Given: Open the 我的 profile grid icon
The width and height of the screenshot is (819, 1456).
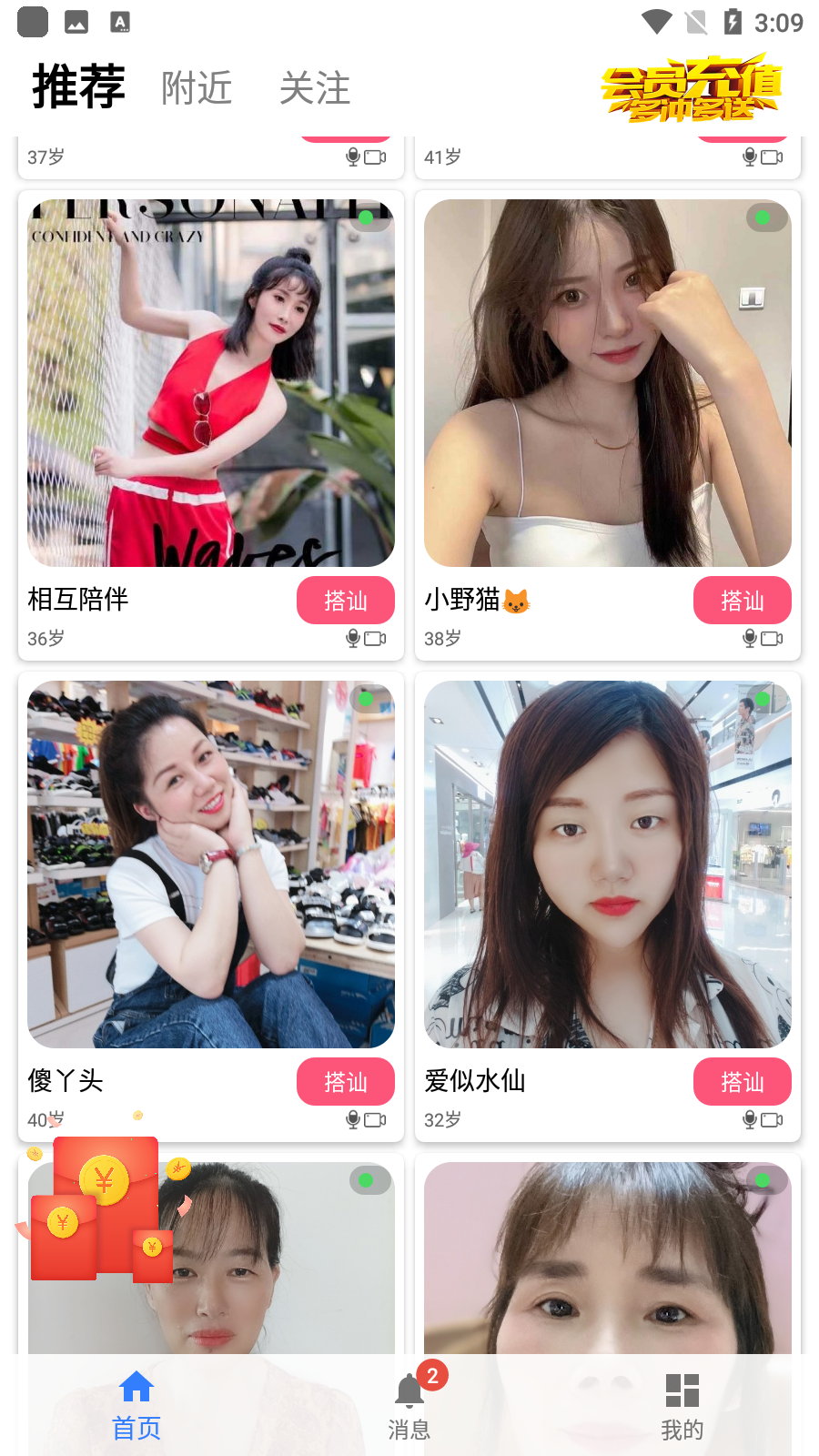Looking at the screenshot, I should (x=682, y=1390).
